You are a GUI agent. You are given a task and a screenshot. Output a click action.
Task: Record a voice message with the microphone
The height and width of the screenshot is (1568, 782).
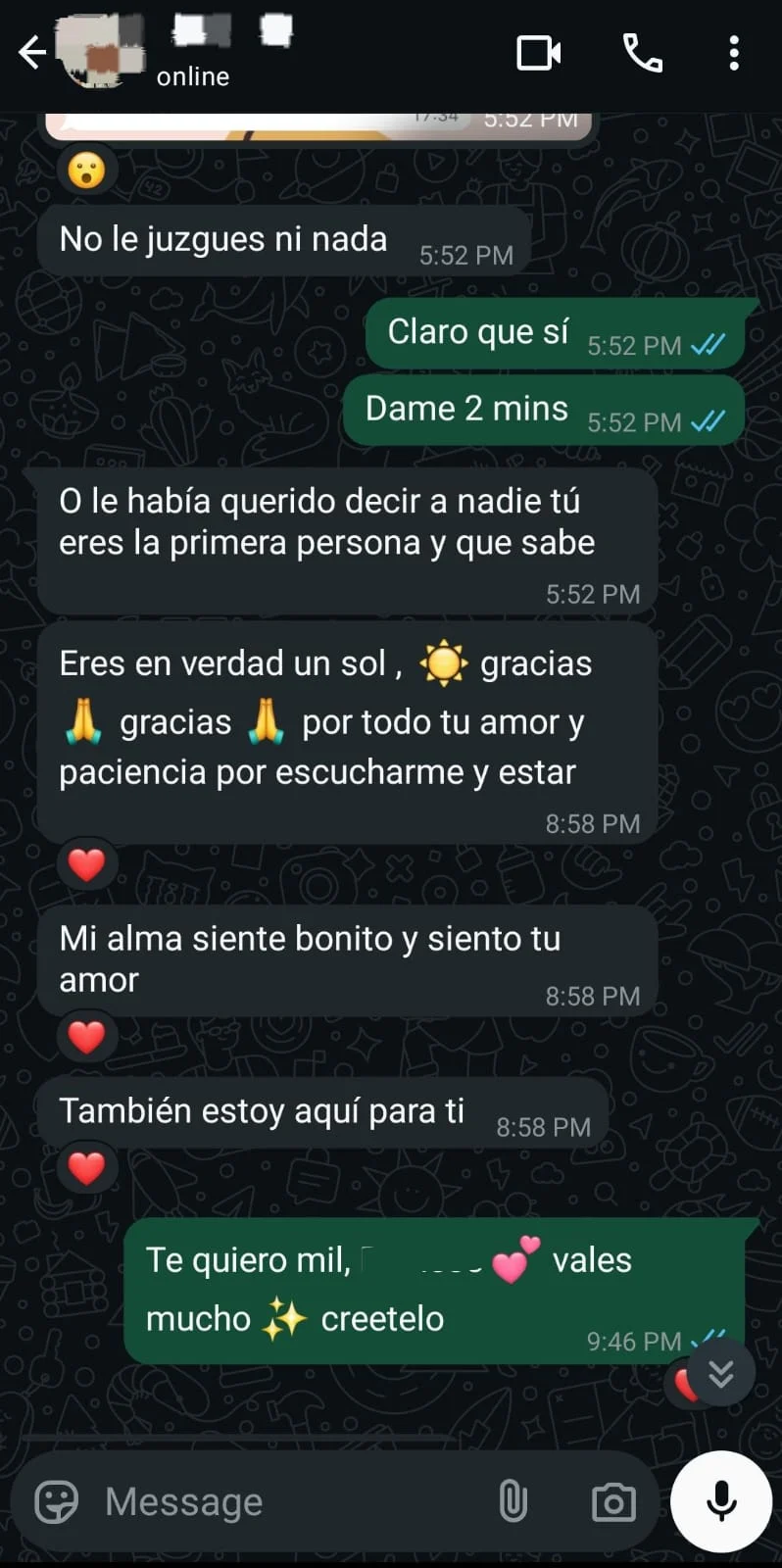click(x=720, y=1500)
